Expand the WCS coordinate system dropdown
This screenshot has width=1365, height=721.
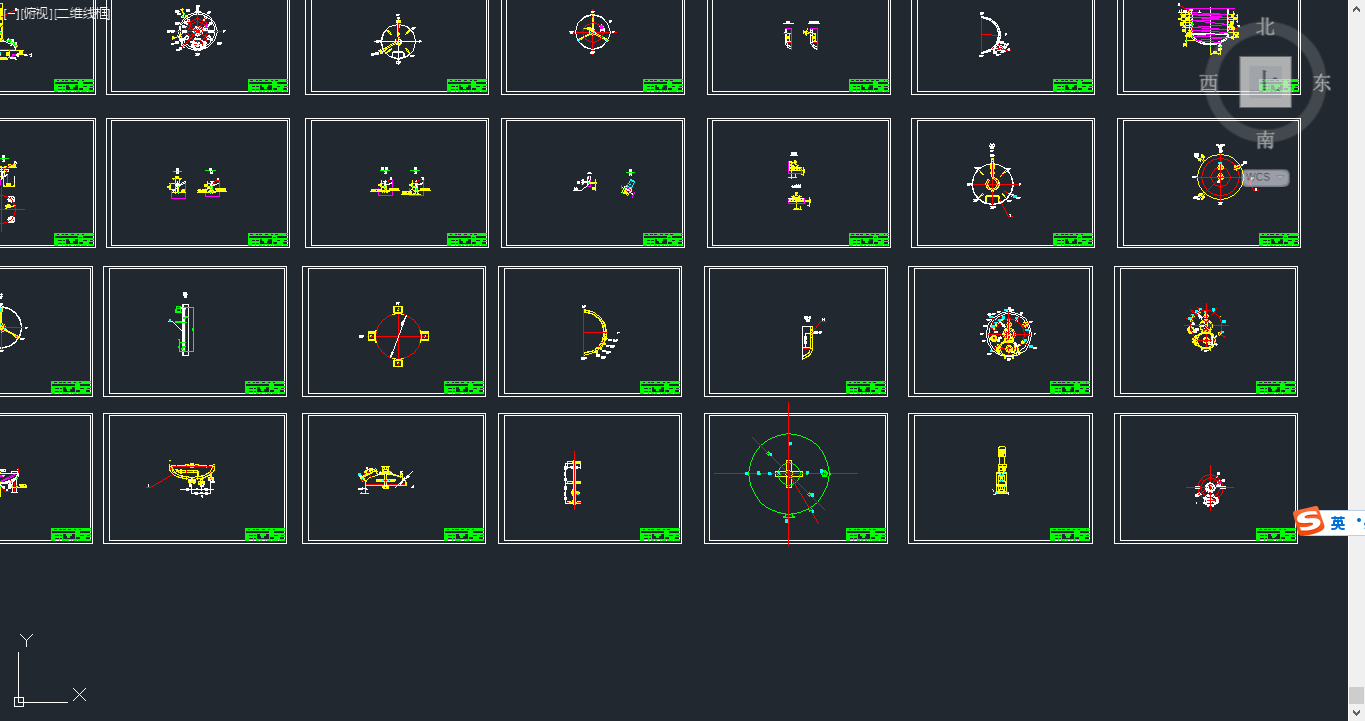[x=1265, y=177]
